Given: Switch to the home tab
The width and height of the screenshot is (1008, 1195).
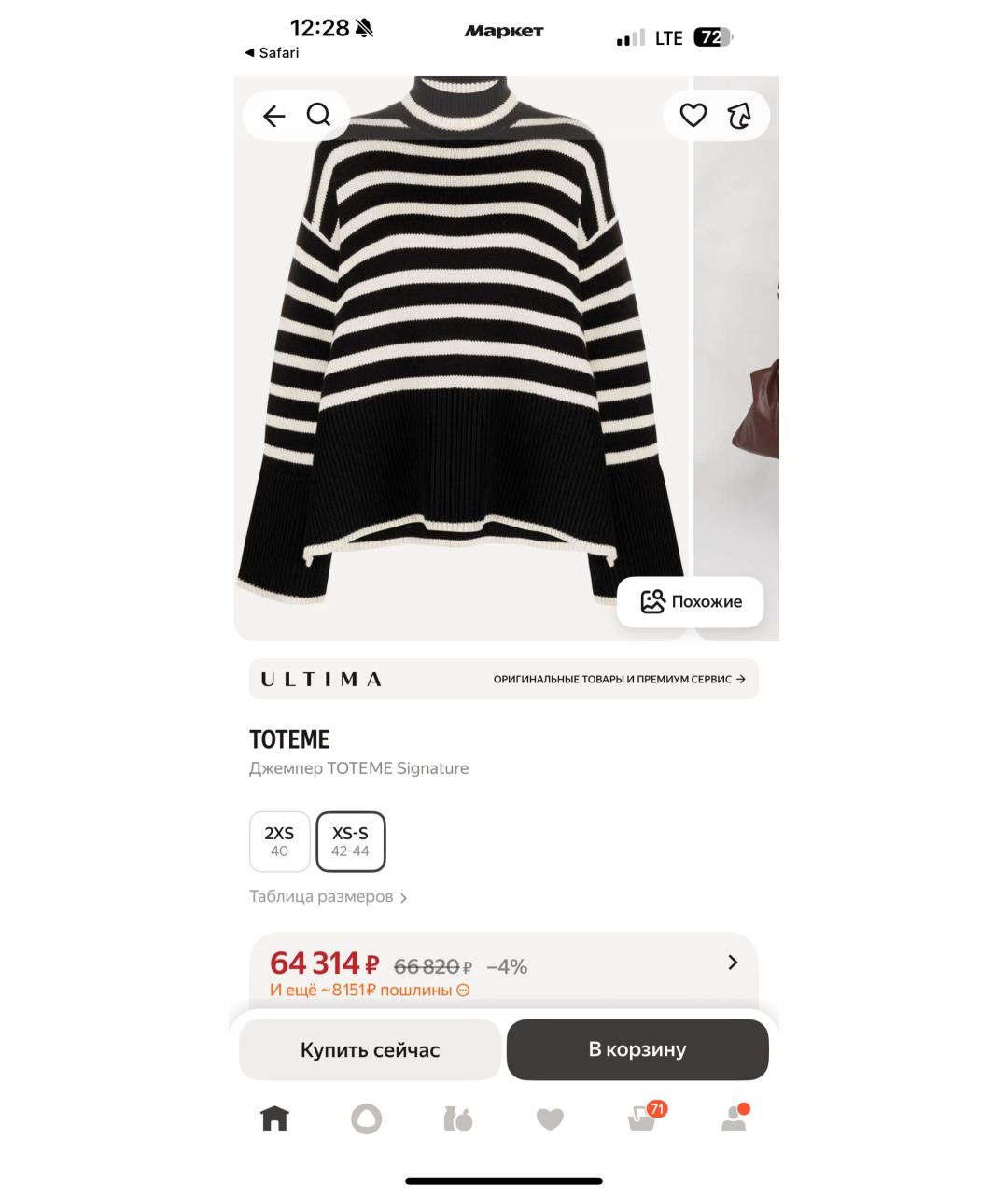Looking at the screenshot, I should (274, 1118).
